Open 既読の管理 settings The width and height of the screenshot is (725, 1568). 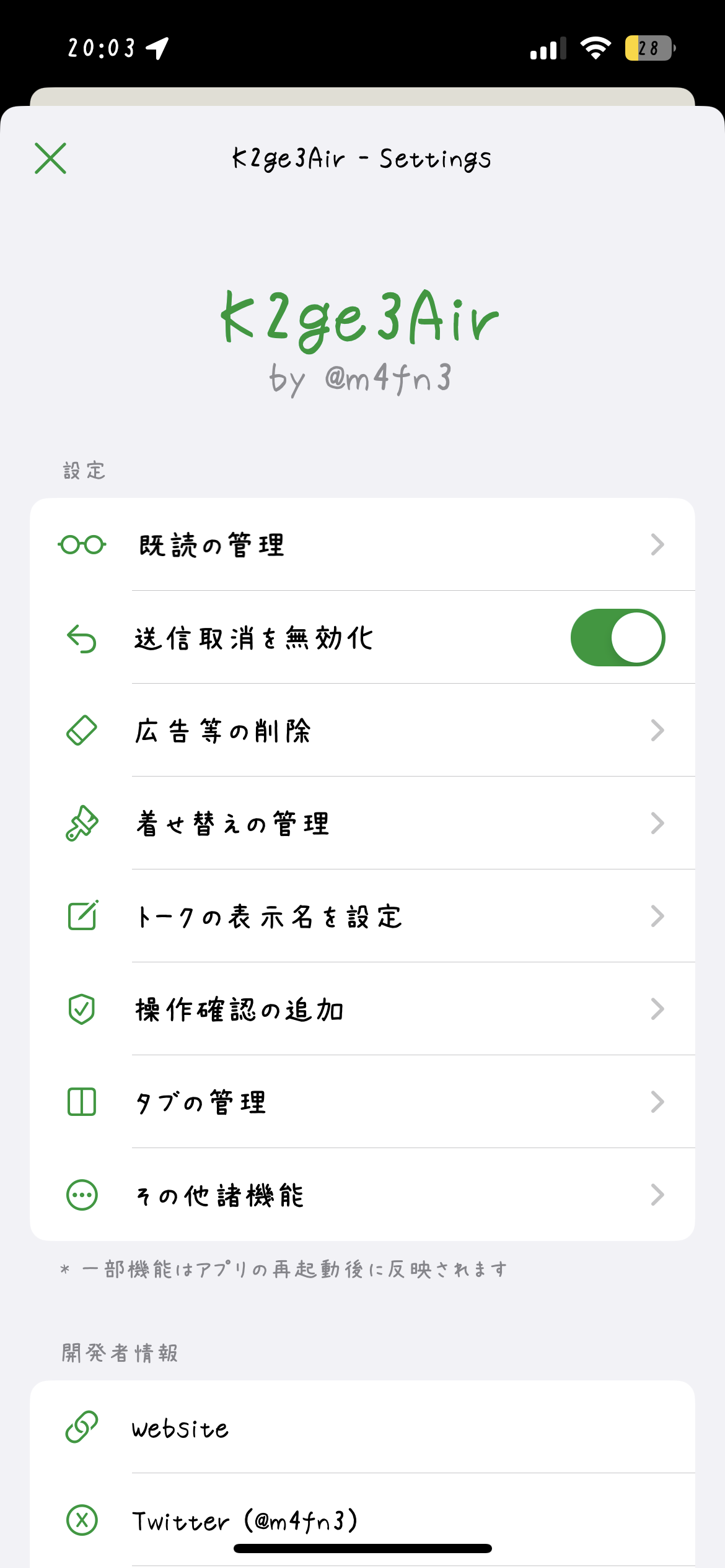click(362, 545)
